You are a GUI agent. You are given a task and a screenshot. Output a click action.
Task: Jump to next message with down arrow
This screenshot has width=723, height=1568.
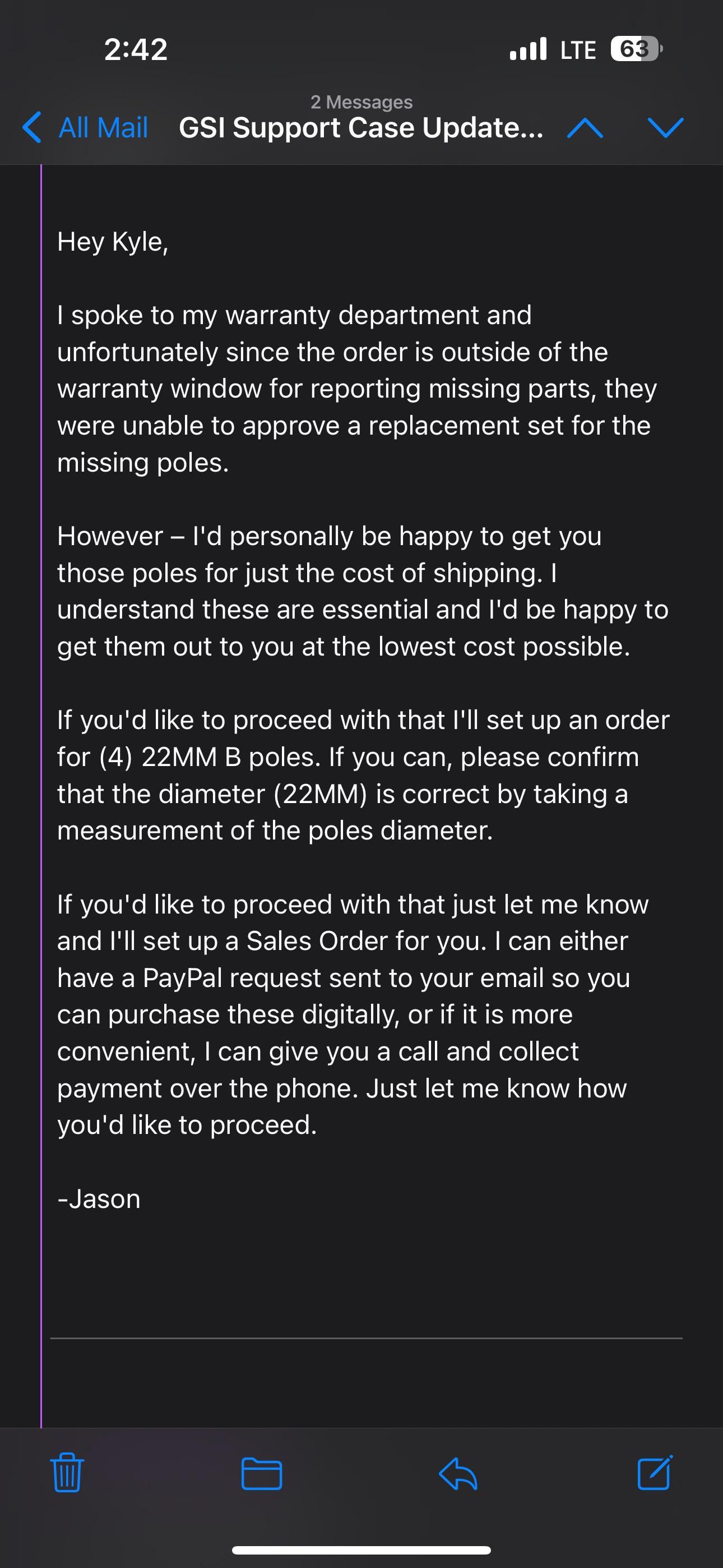666,128
